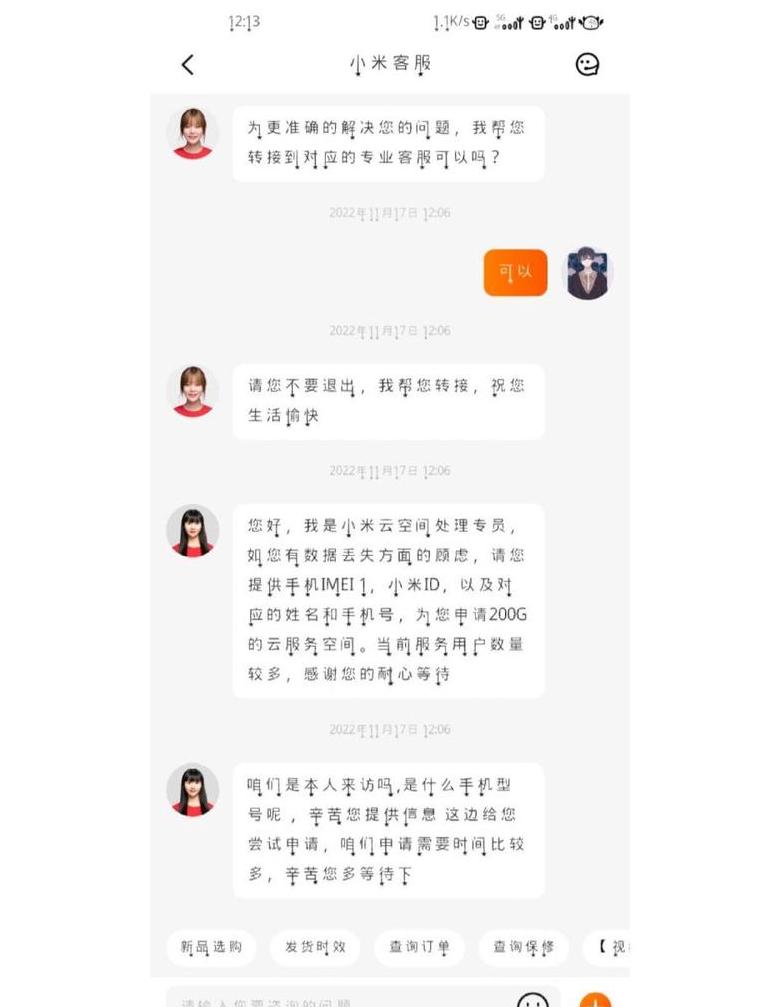Choose the 发货时效 quick chip
780x1007 pixels.
pyautogui.click(x=316, y=947)
